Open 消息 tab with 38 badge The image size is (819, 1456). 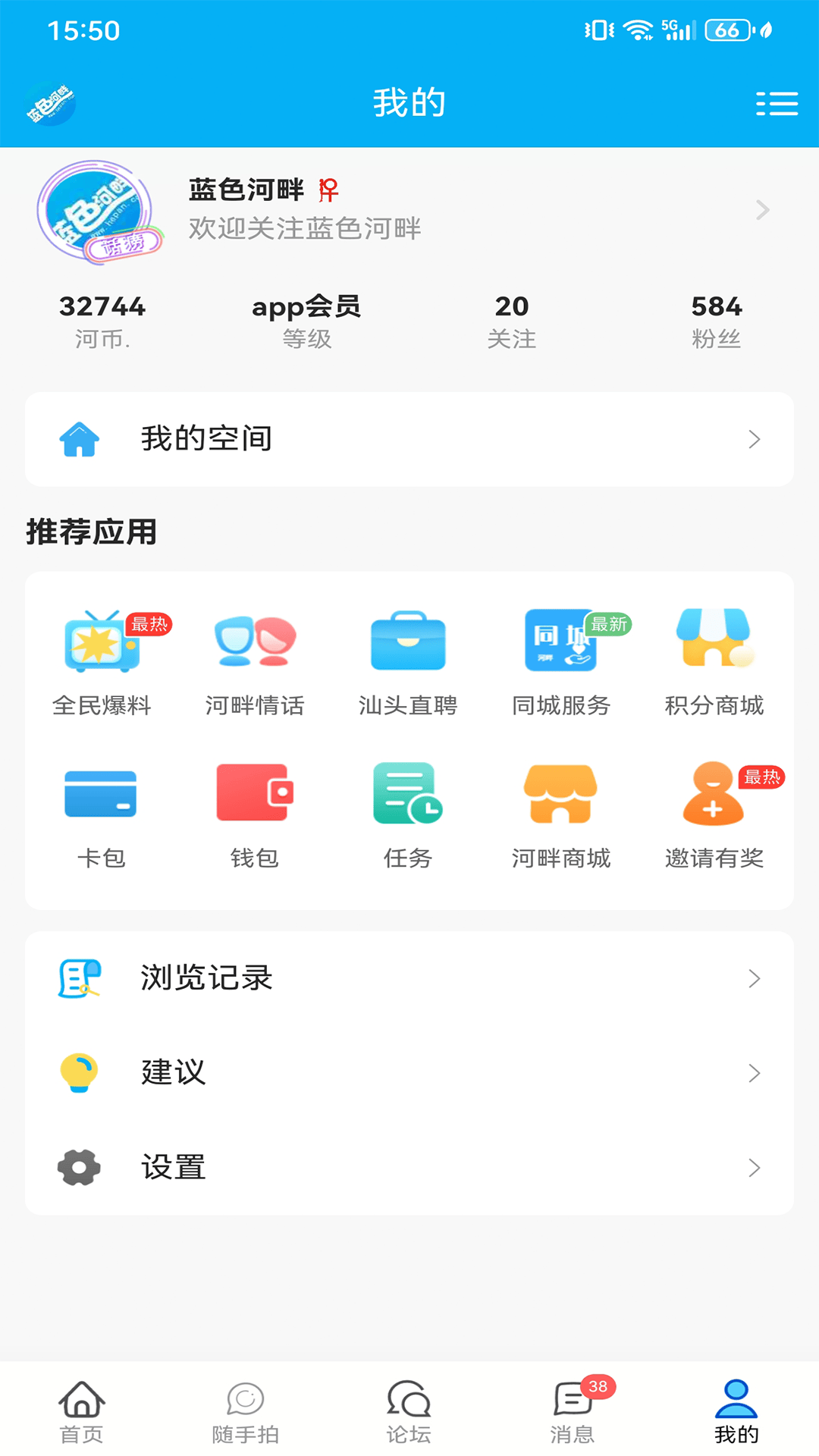(x=573, y=1409)
